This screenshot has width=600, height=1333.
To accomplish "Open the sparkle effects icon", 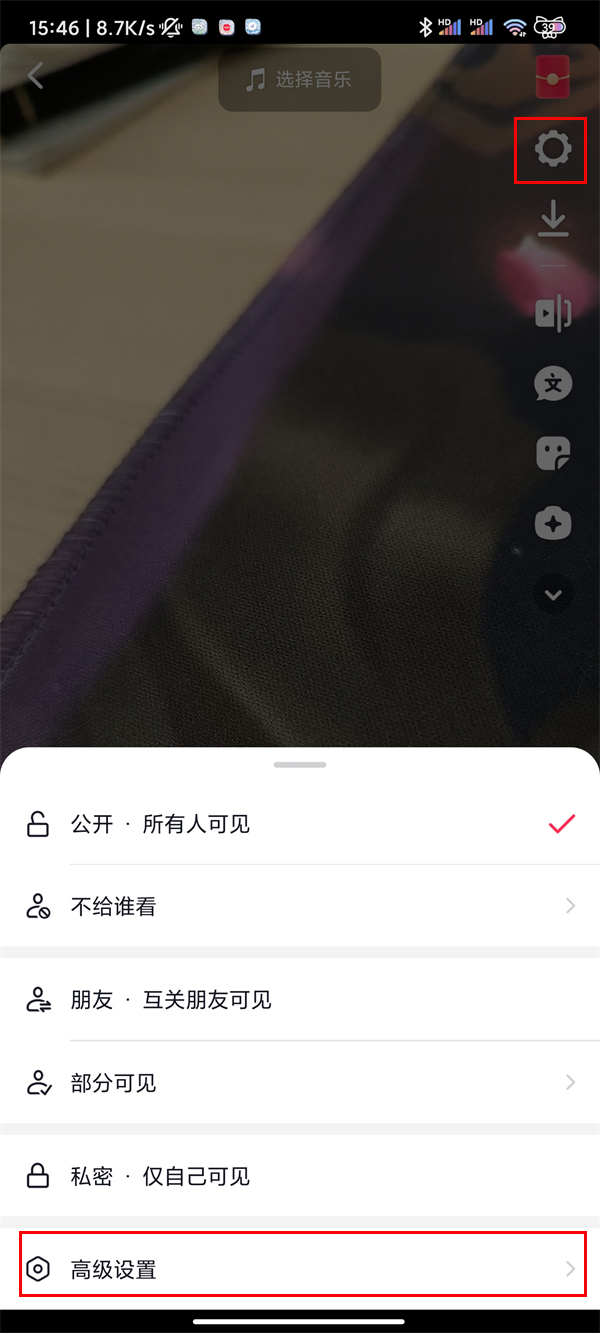I will (x=553, y=525).
